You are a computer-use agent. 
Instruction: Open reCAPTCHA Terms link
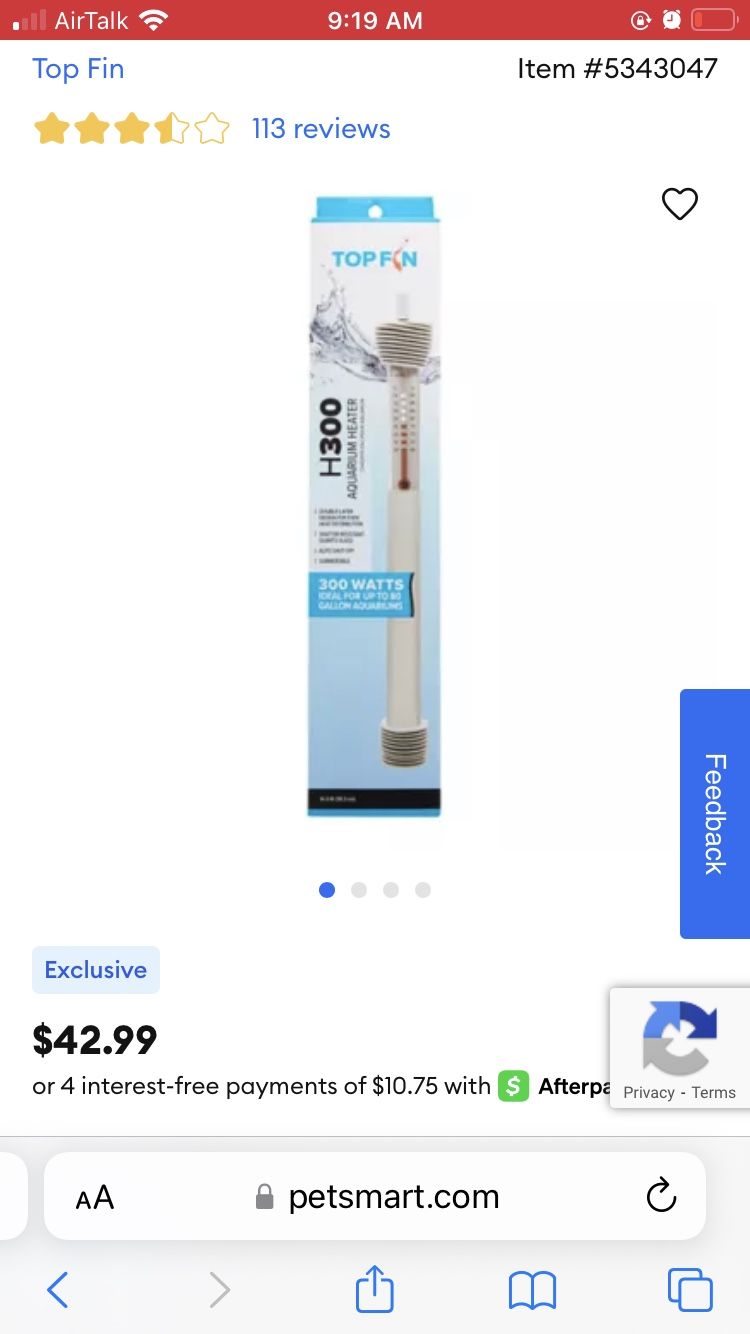coord(713,1093)
